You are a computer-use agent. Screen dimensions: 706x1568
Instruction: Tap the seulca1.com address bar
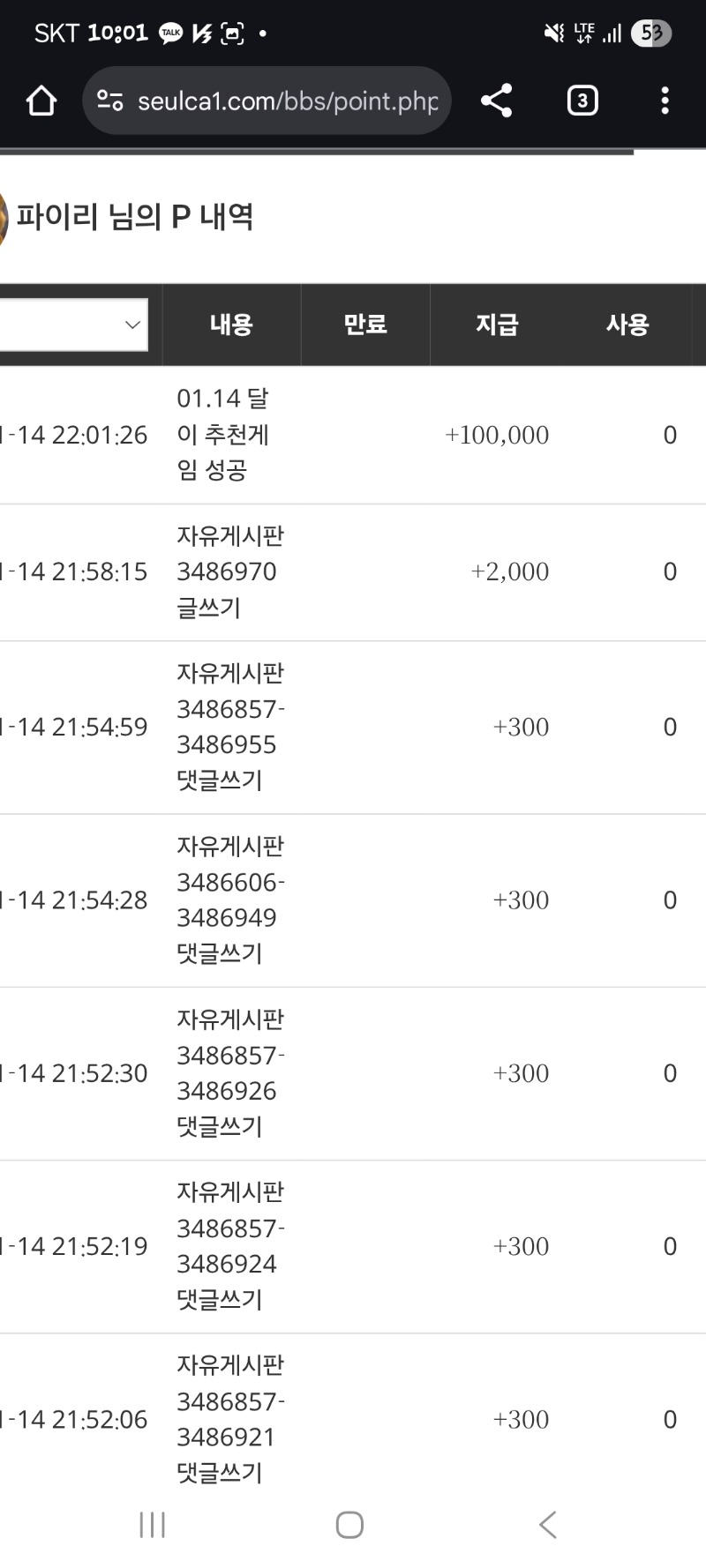click(x=287, y=101)
